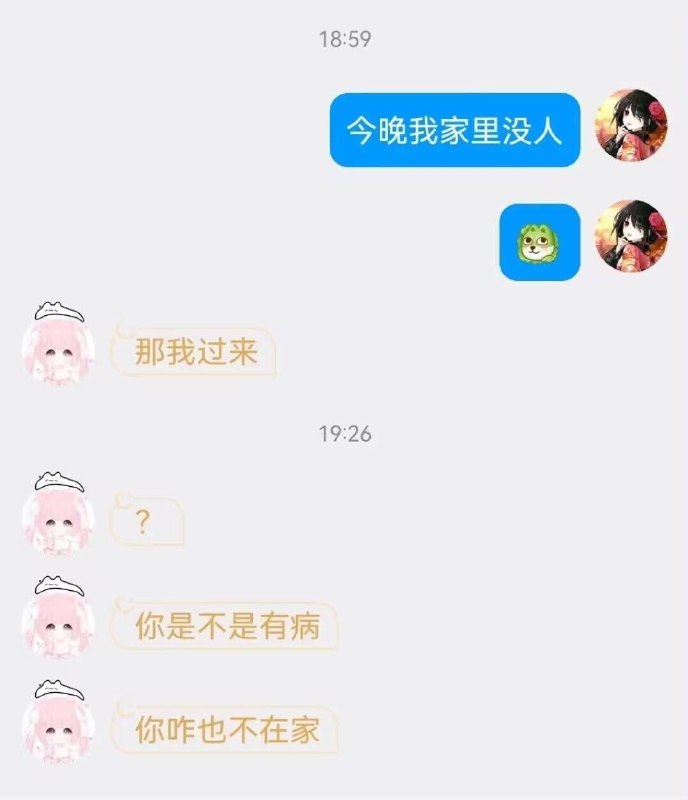Tap the pink avatar beside 你咋也不在家
This screenshot has height=800, width=688.
(x=58, y=728)
